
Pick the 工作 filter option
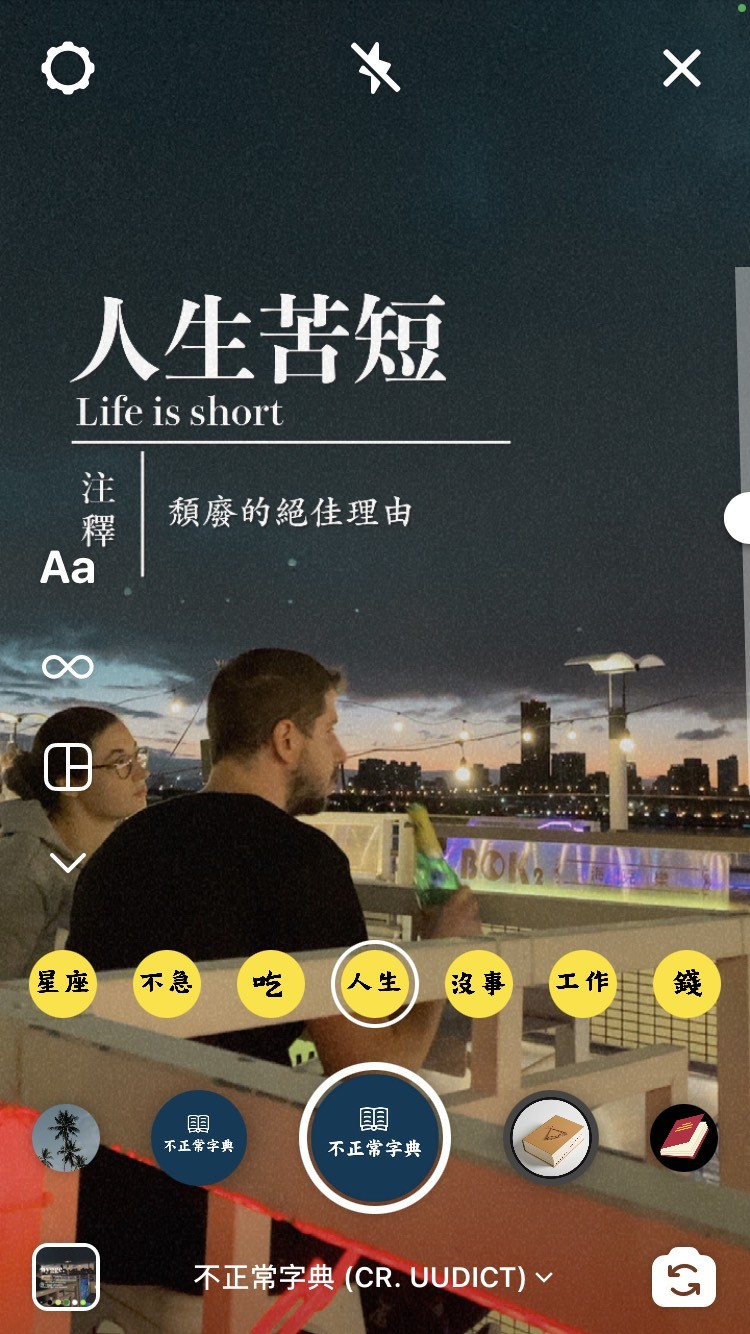(x=582, y=983)
